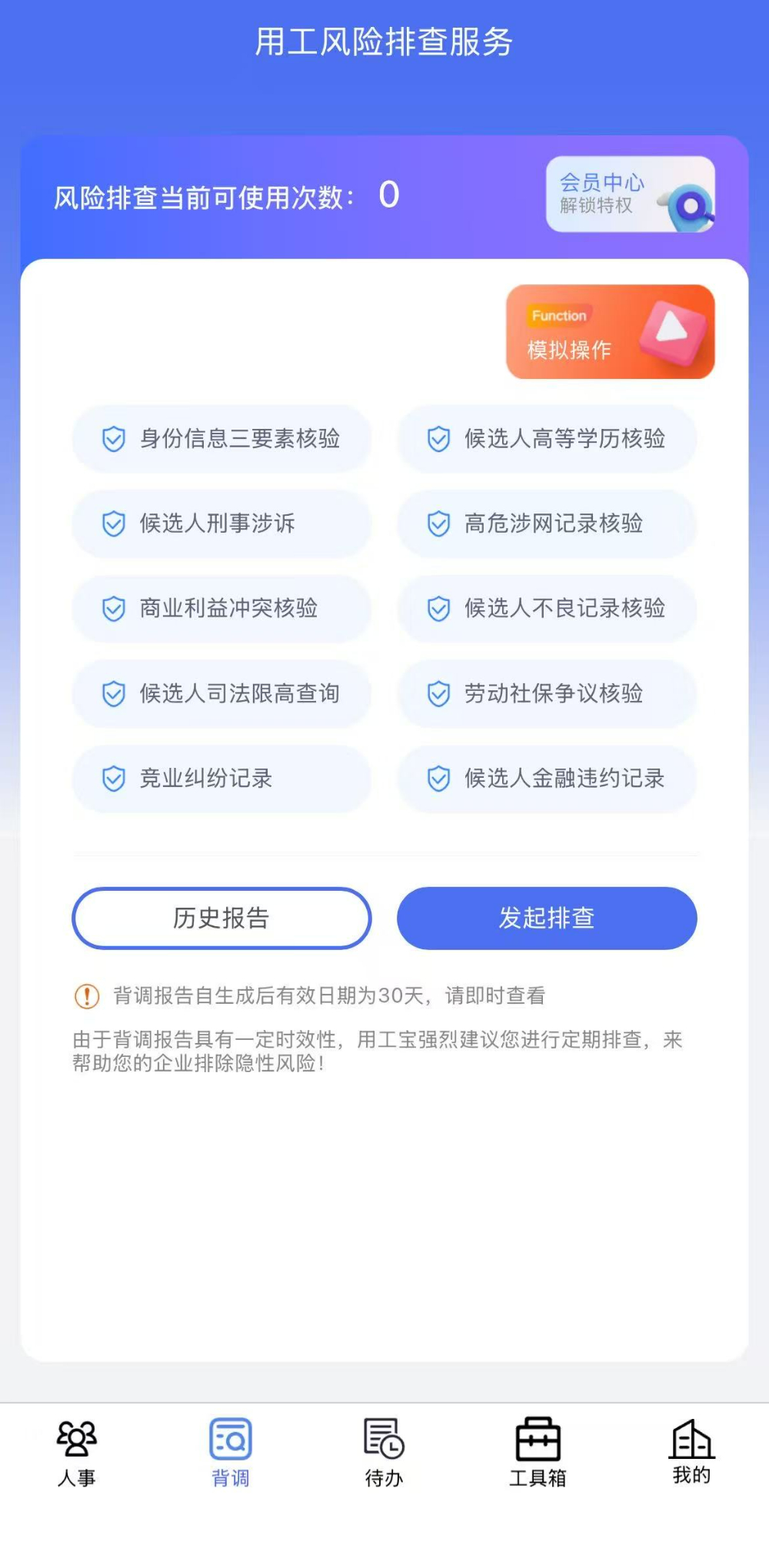Select 候选人高等学历核验 chip
769x1568 pixels.
click(x=547, y=439)
